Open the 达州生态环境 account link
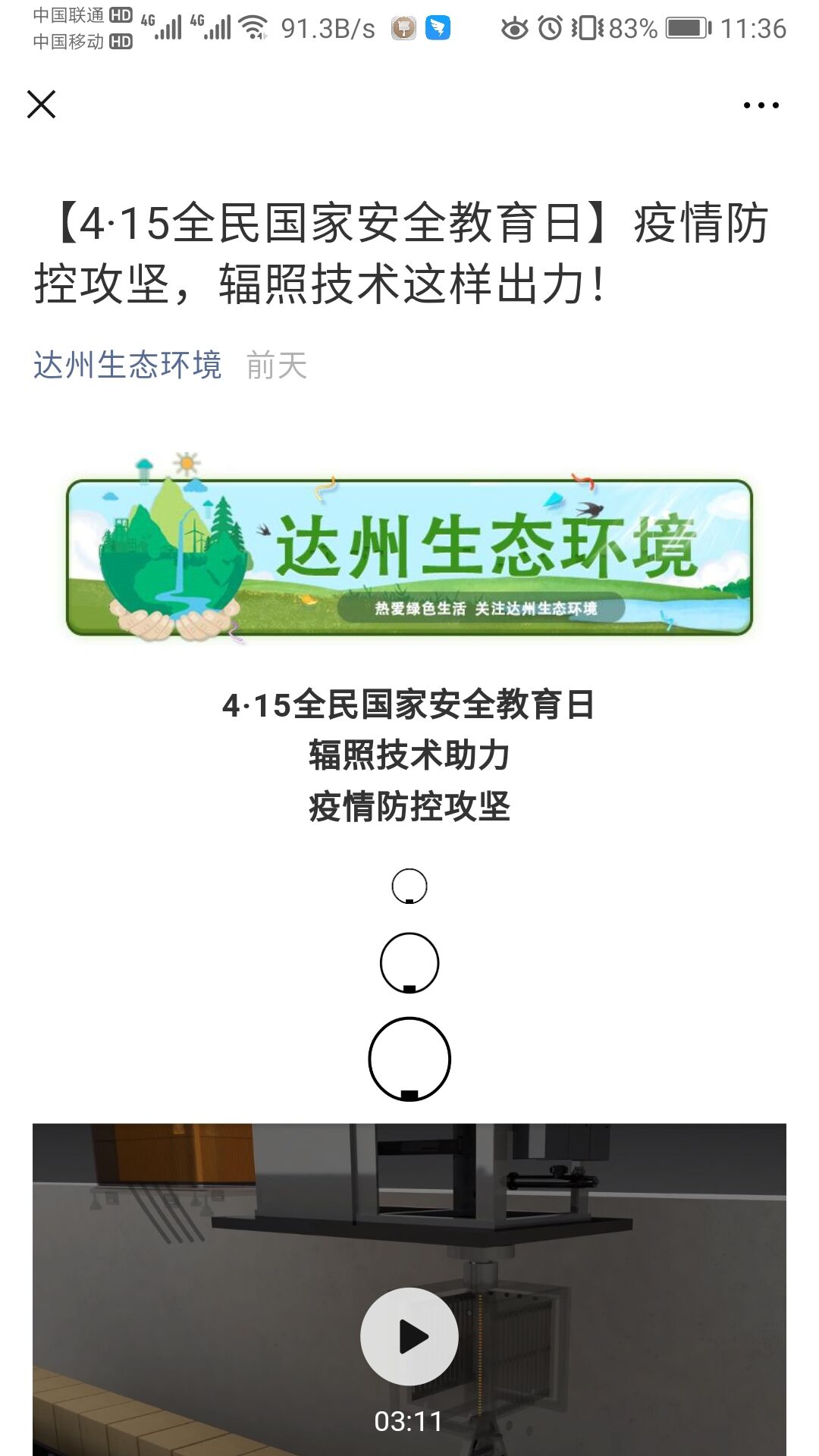Screen dimensions: 819x1456 click(127, 366)
